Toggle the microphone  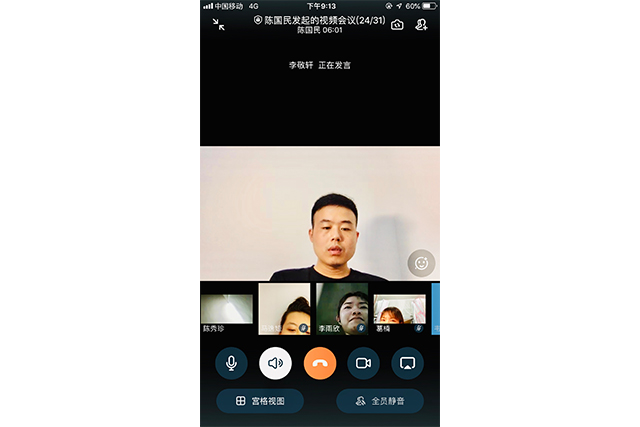[231, 363]
